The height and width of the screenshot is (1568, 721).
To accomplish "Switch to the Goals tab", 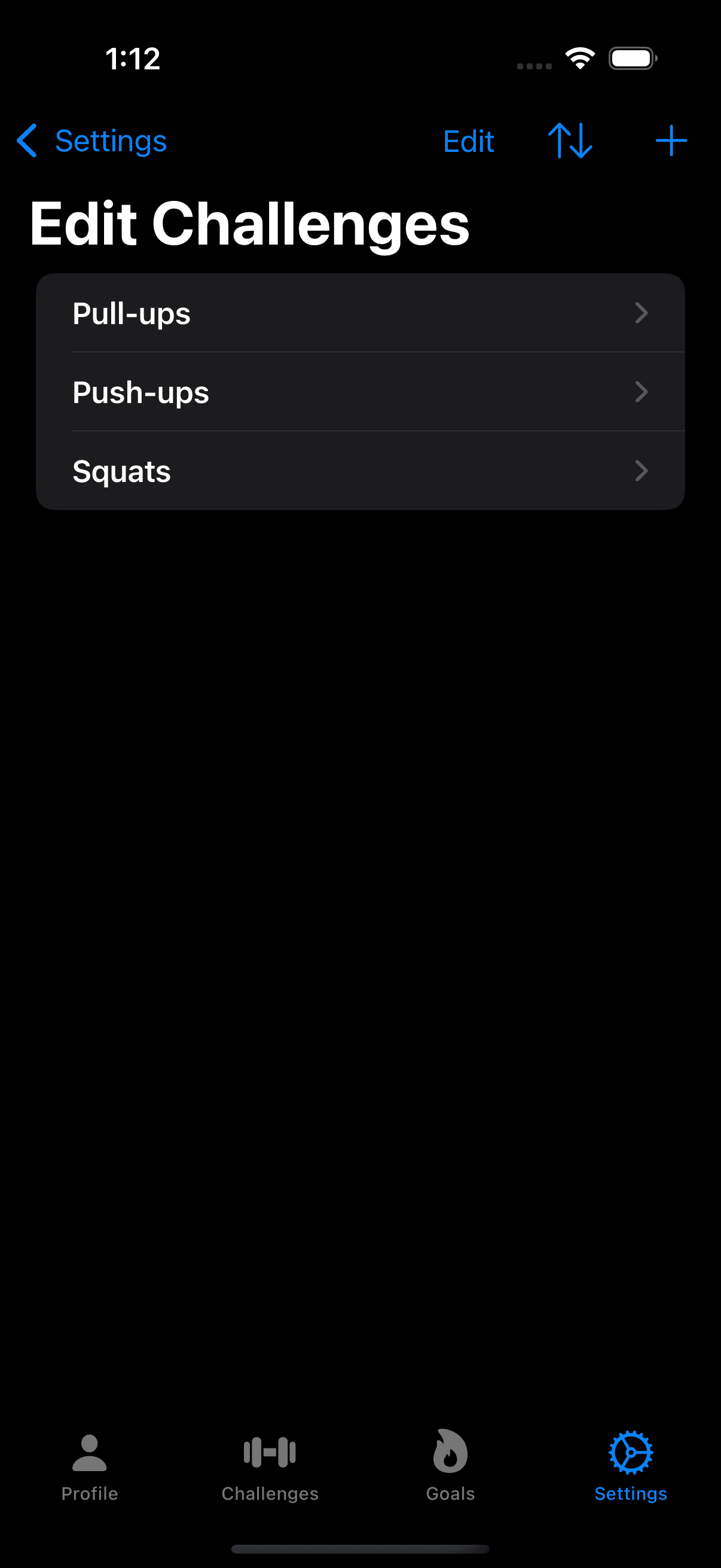I will click(450, 1466).
